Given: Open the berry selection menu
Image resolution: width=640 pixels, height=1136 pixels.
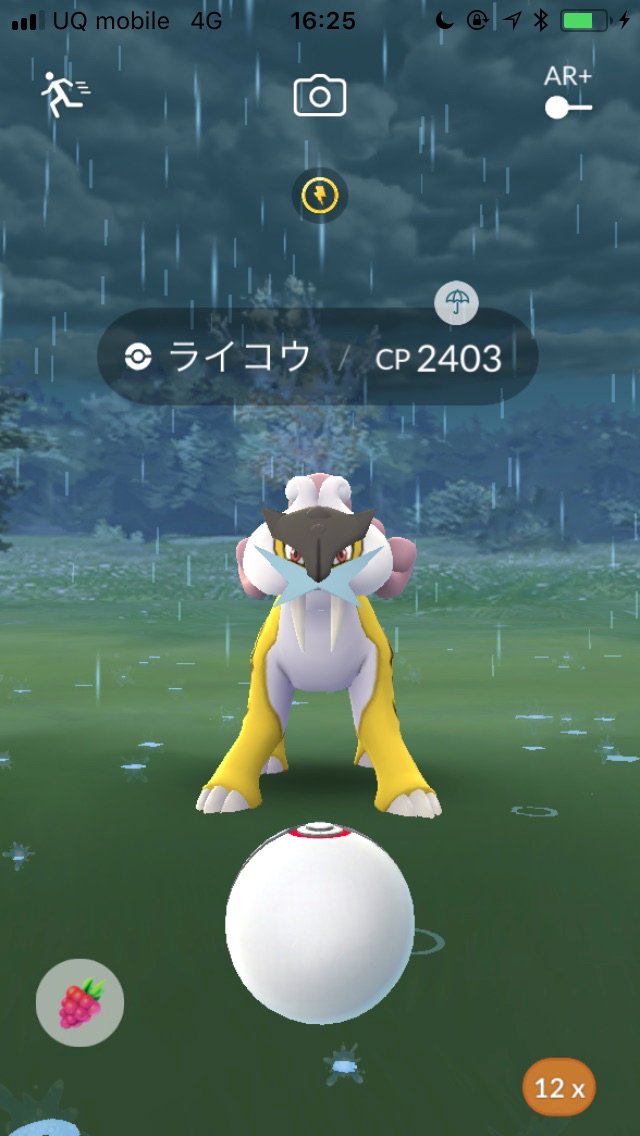Looking at the screenshot, I should click(80, 1002).
